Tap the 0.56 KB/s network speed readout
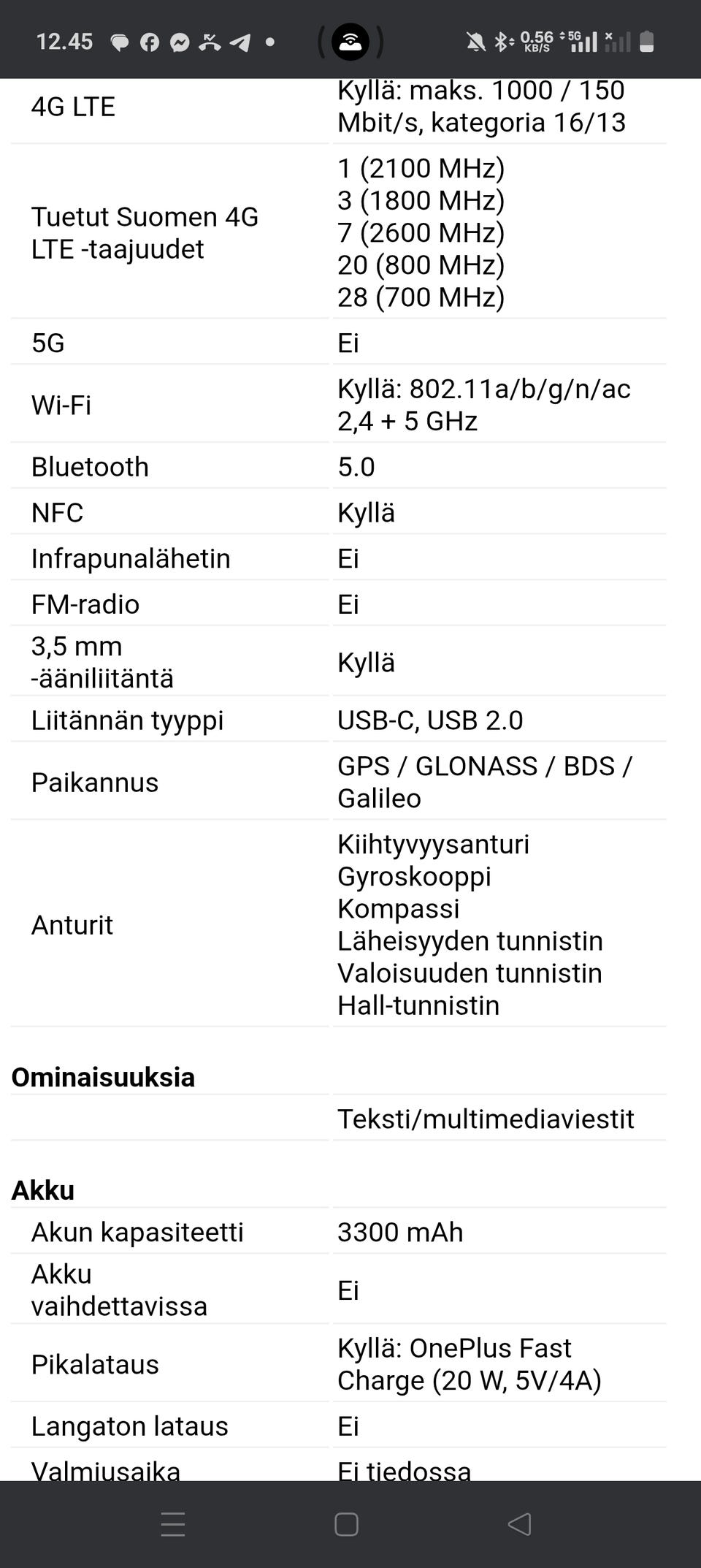This screenshot has width=701, height=1568. pyautogui.click(x=537, y=40)
